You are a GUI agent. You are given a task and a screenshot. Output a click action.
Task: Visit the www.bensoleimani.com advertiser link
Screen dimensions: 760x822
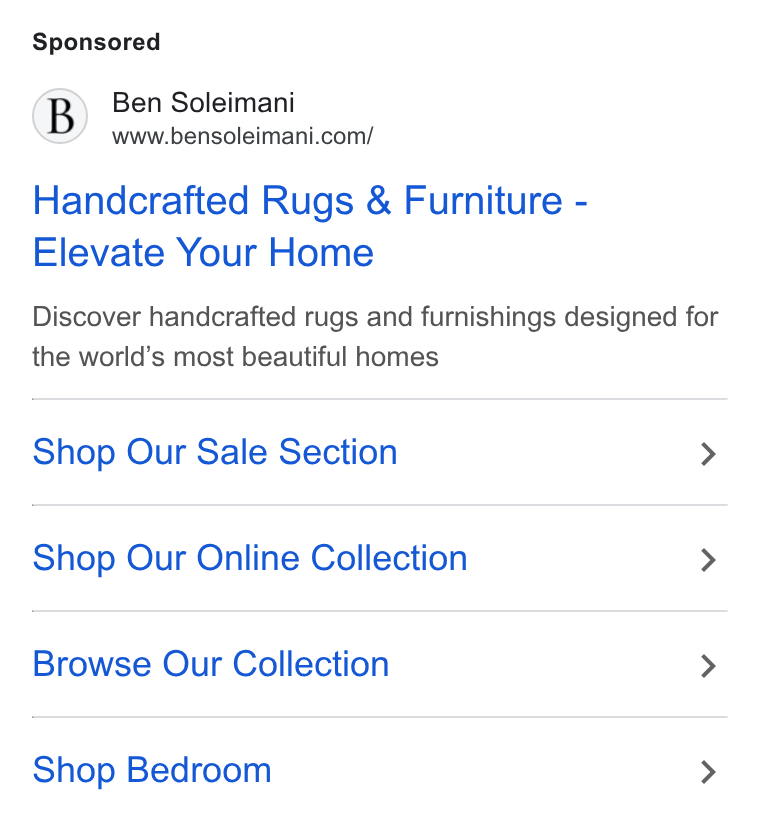pos(242,136)
